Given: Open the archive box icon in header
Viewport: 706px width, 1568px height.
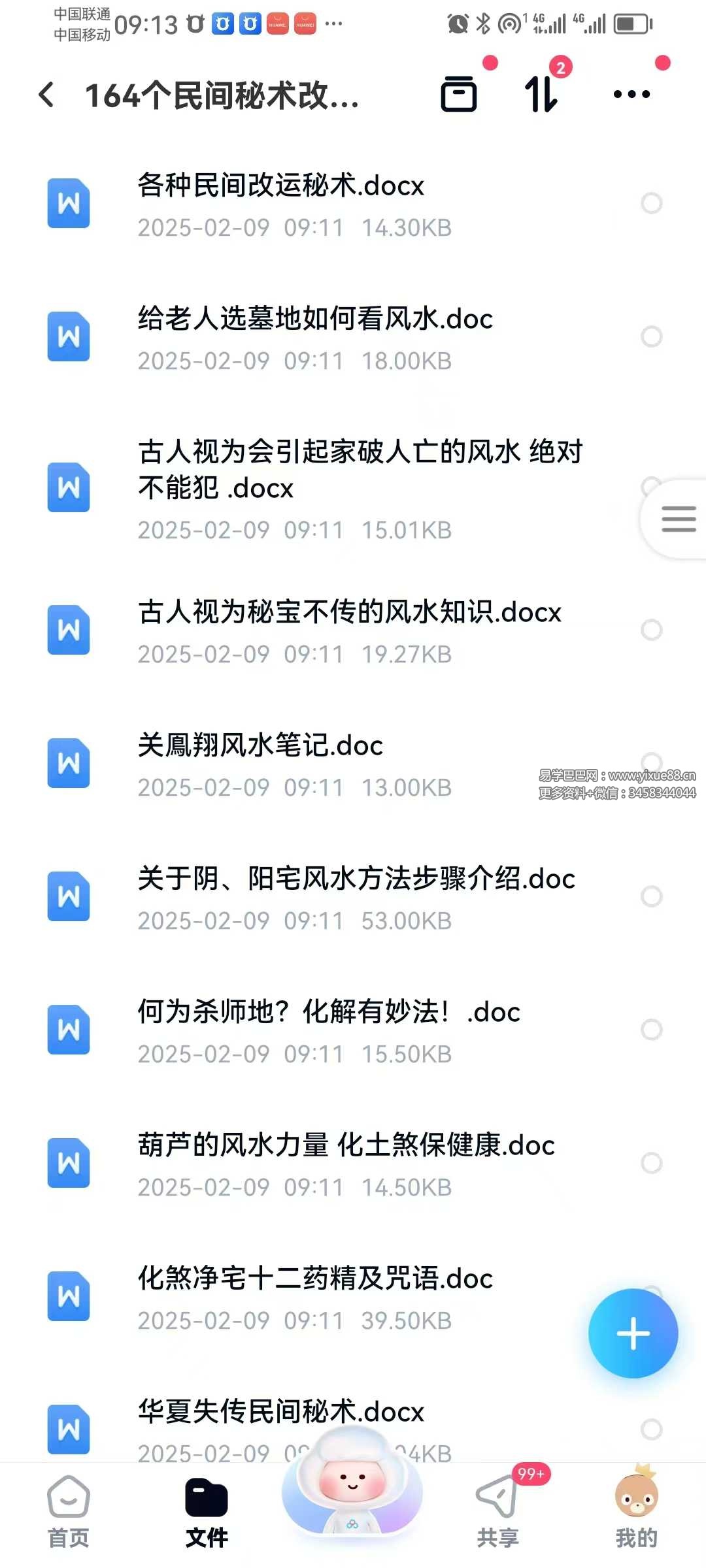Looking at the screenshot, I should (459, 94).
